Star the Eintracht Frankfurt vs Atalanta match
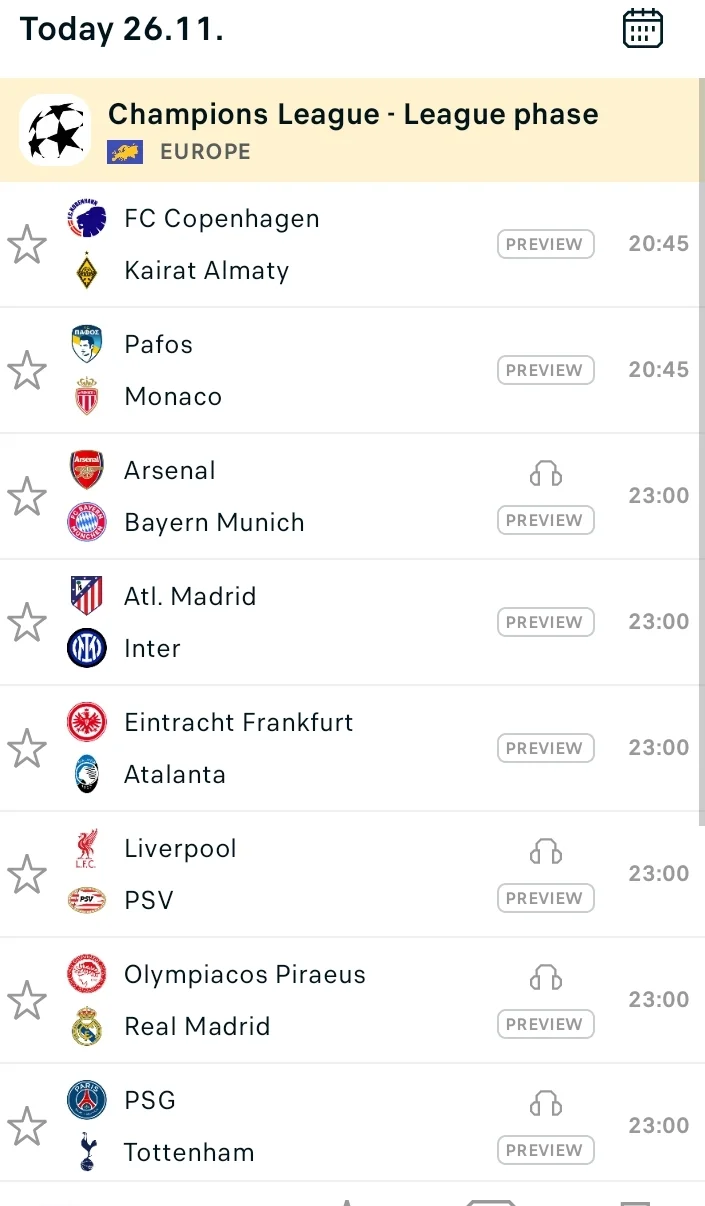Image resolution: width=705 pixels, height=1206 pixels. point(27,749)
